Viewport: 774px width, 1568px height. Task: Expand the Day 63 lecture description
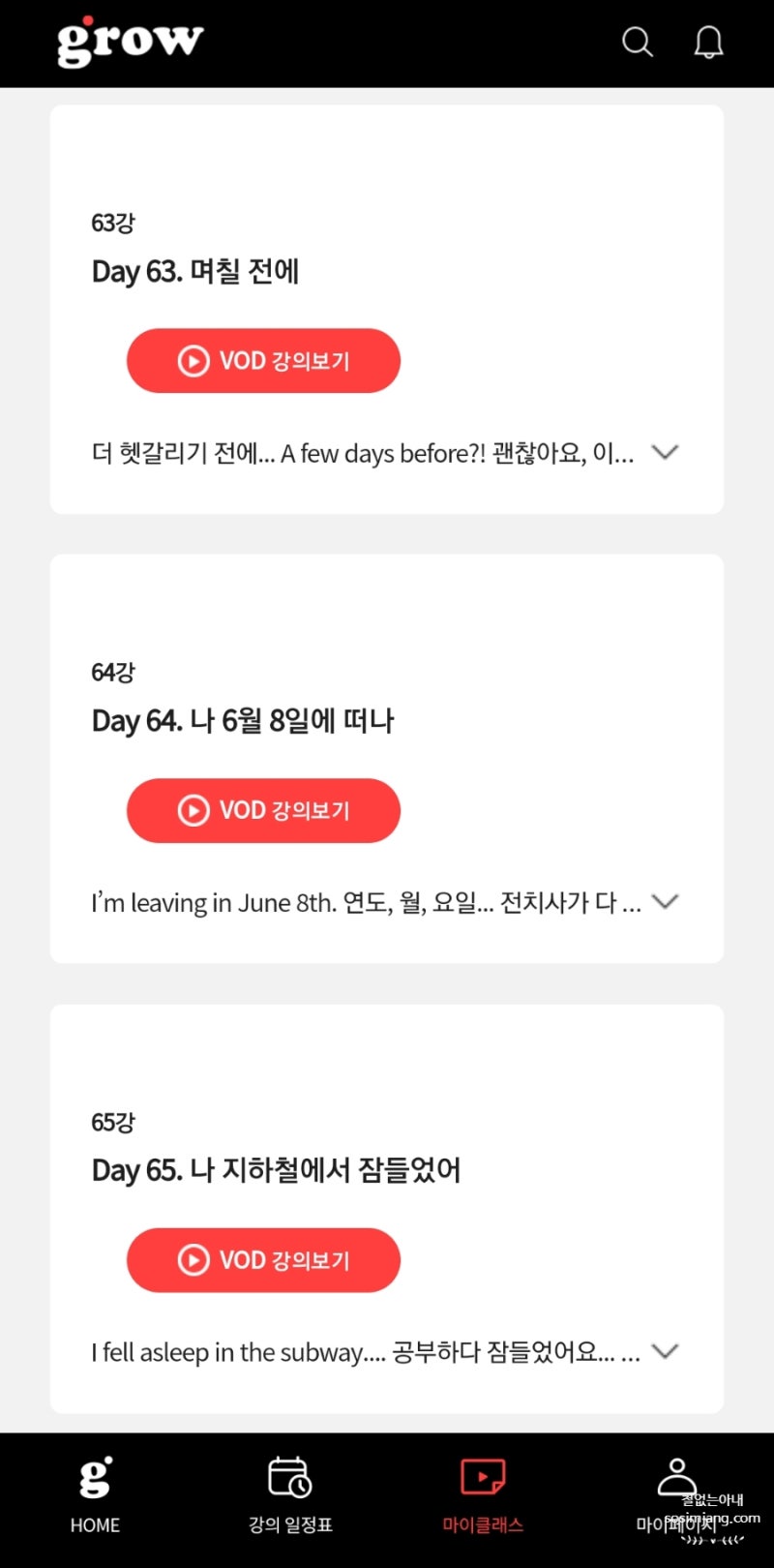pos(665,452)
